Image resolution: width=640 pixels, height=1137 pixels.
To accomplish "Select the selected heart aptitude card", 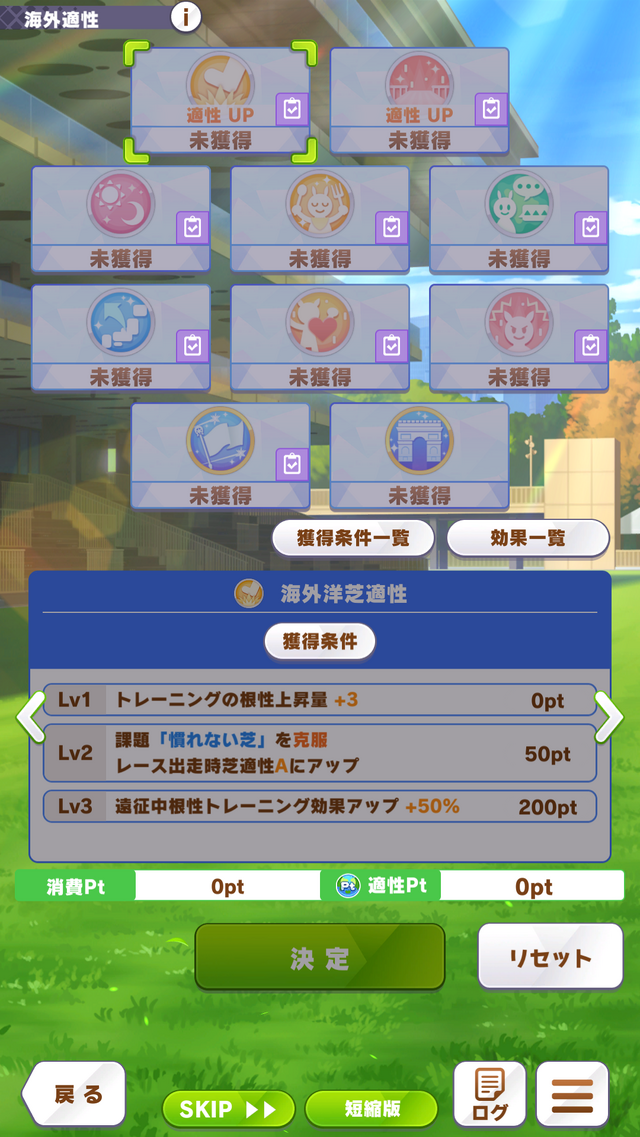I will coord(220,100).
